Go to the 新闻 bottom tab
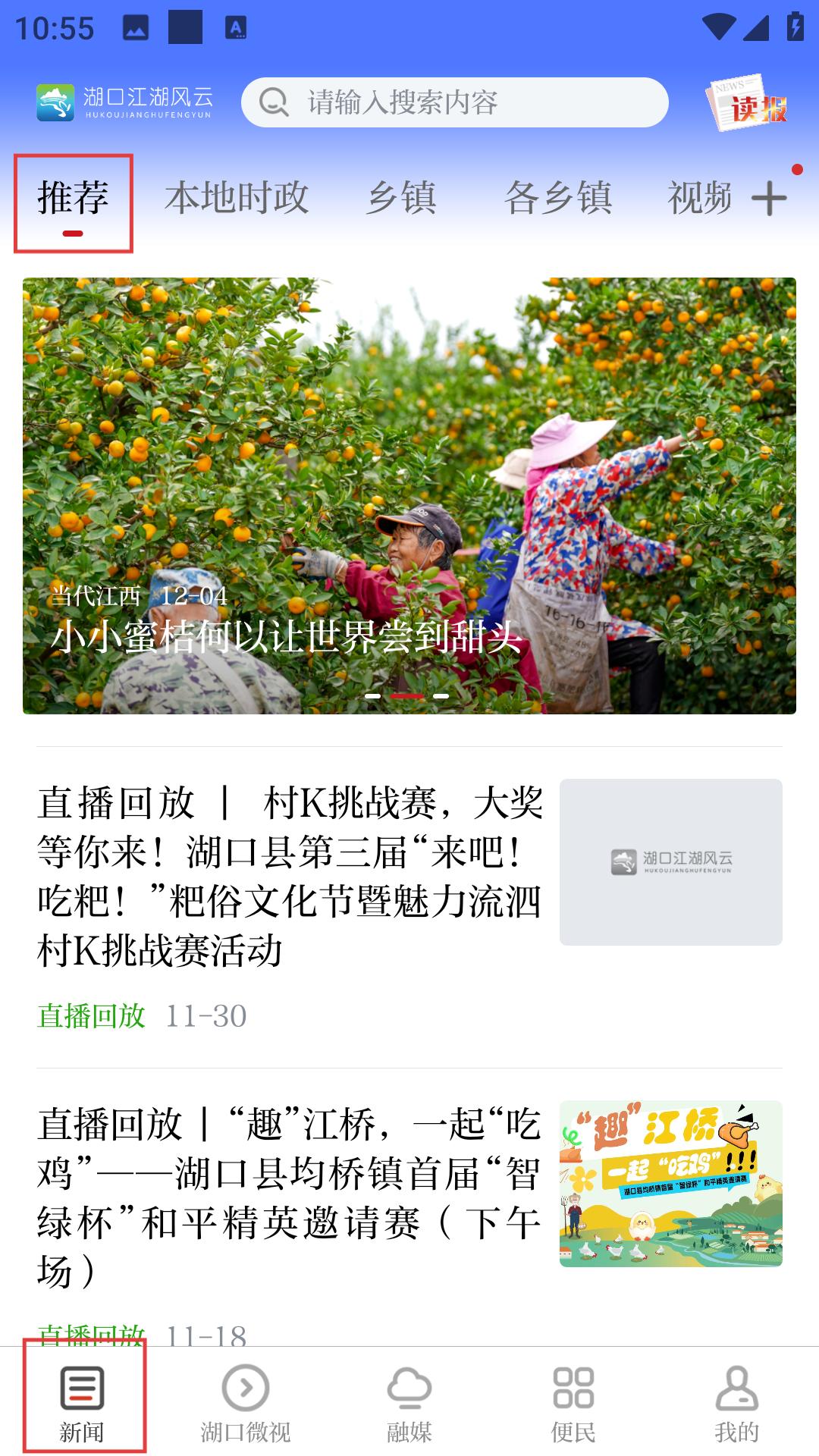 click(x=82, y=1403)
